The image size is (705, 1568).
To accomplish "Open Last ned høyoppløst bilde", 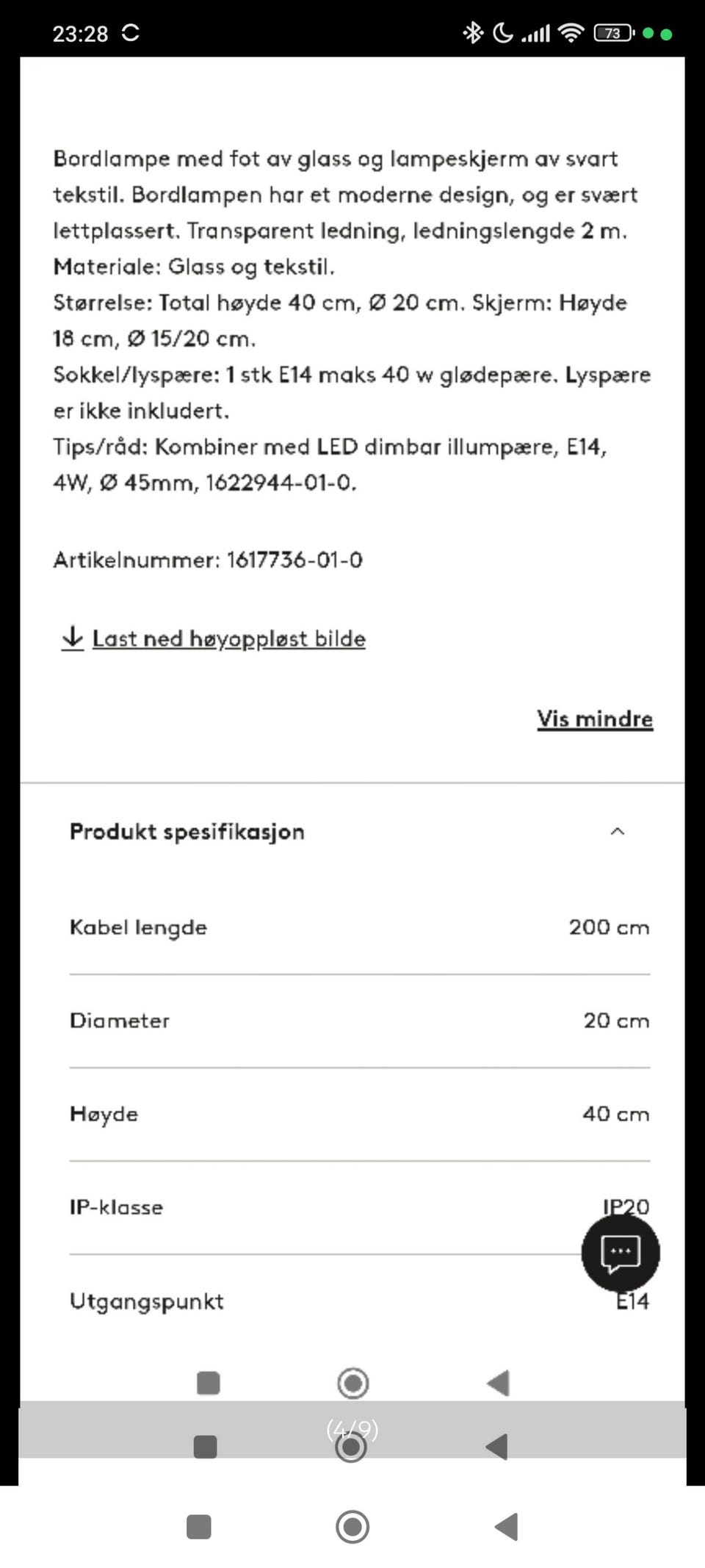I will pos(228,638).
